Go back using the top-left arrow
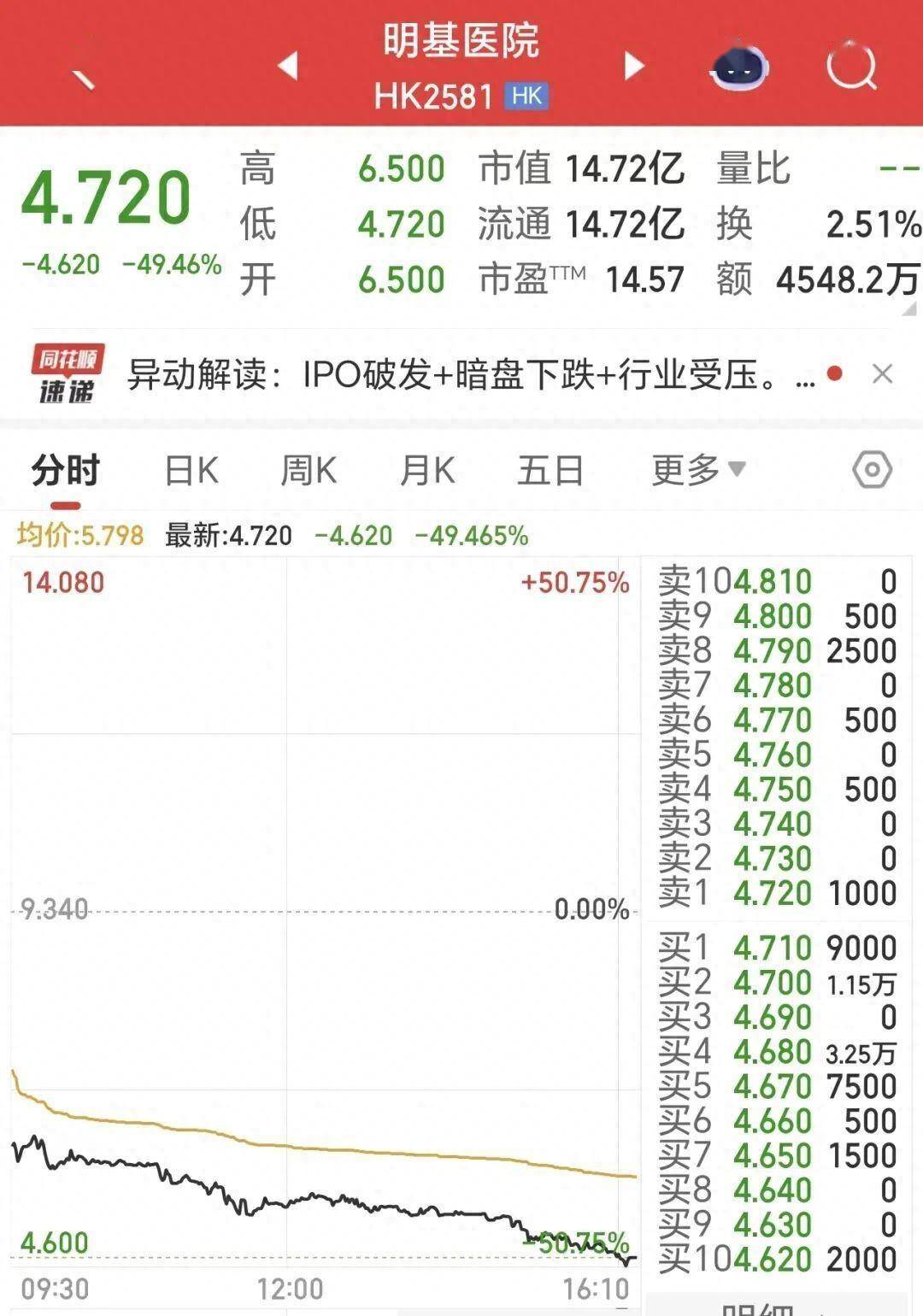The width and height of the screenshot is (923, 1316). 83,77
